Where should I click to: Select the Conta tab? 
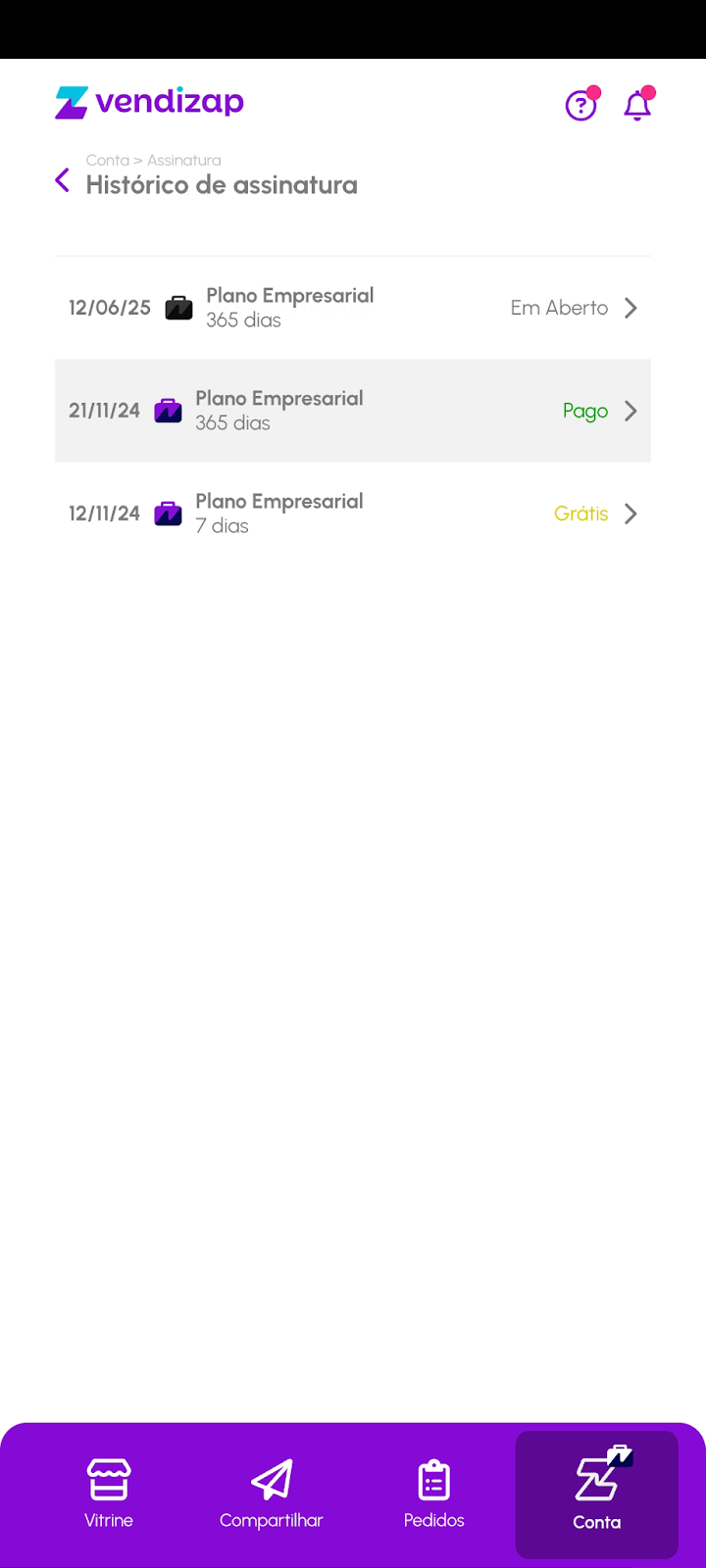click(596, 1494)
